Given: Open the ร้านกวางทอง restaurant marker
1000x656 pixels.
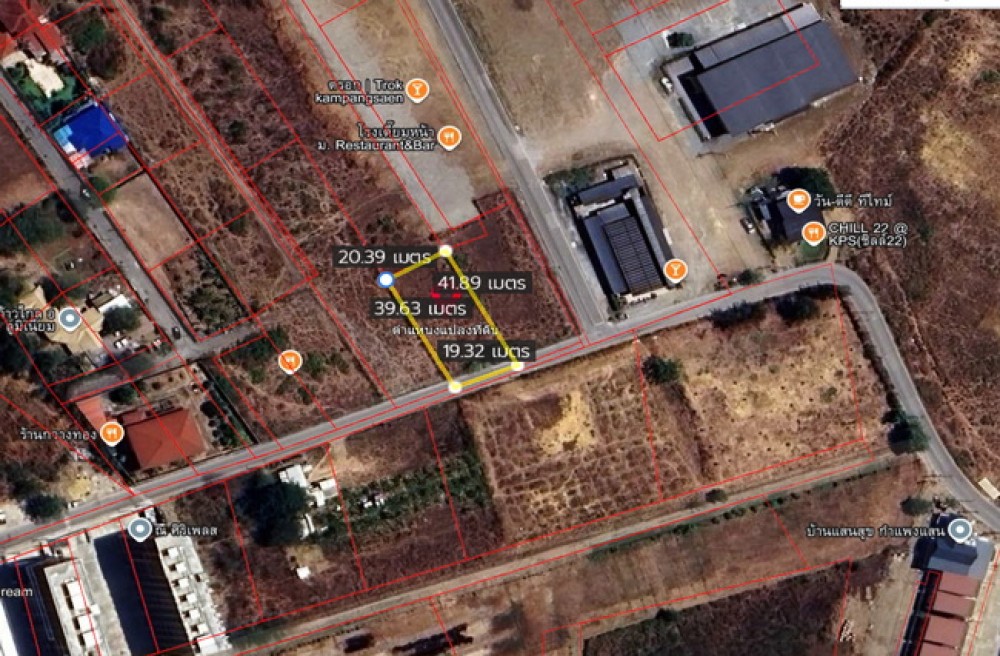Looking at the screenshot, I should (112, 433).
